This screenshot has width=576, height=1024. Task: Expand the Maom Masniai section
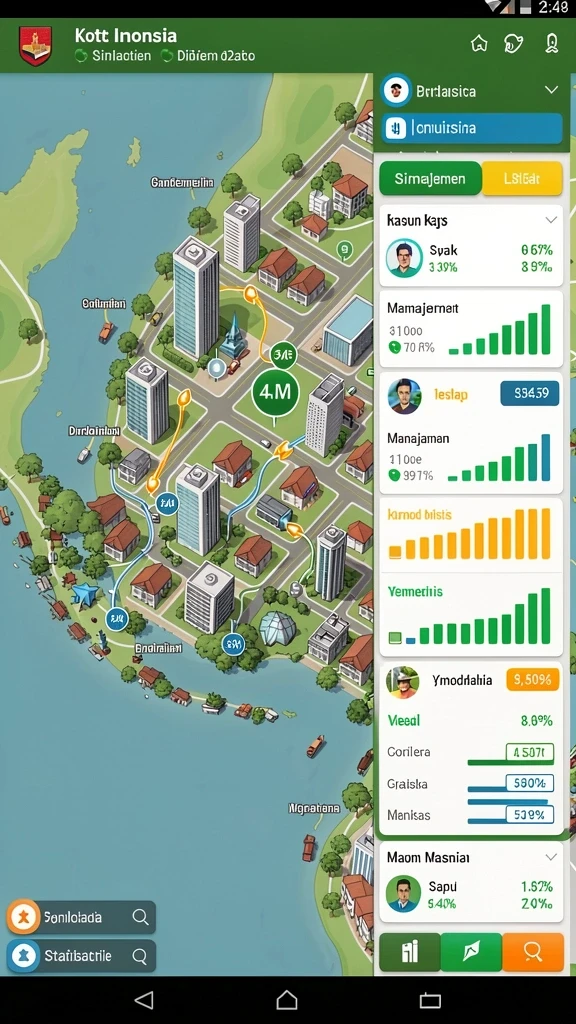pos(552,856)
